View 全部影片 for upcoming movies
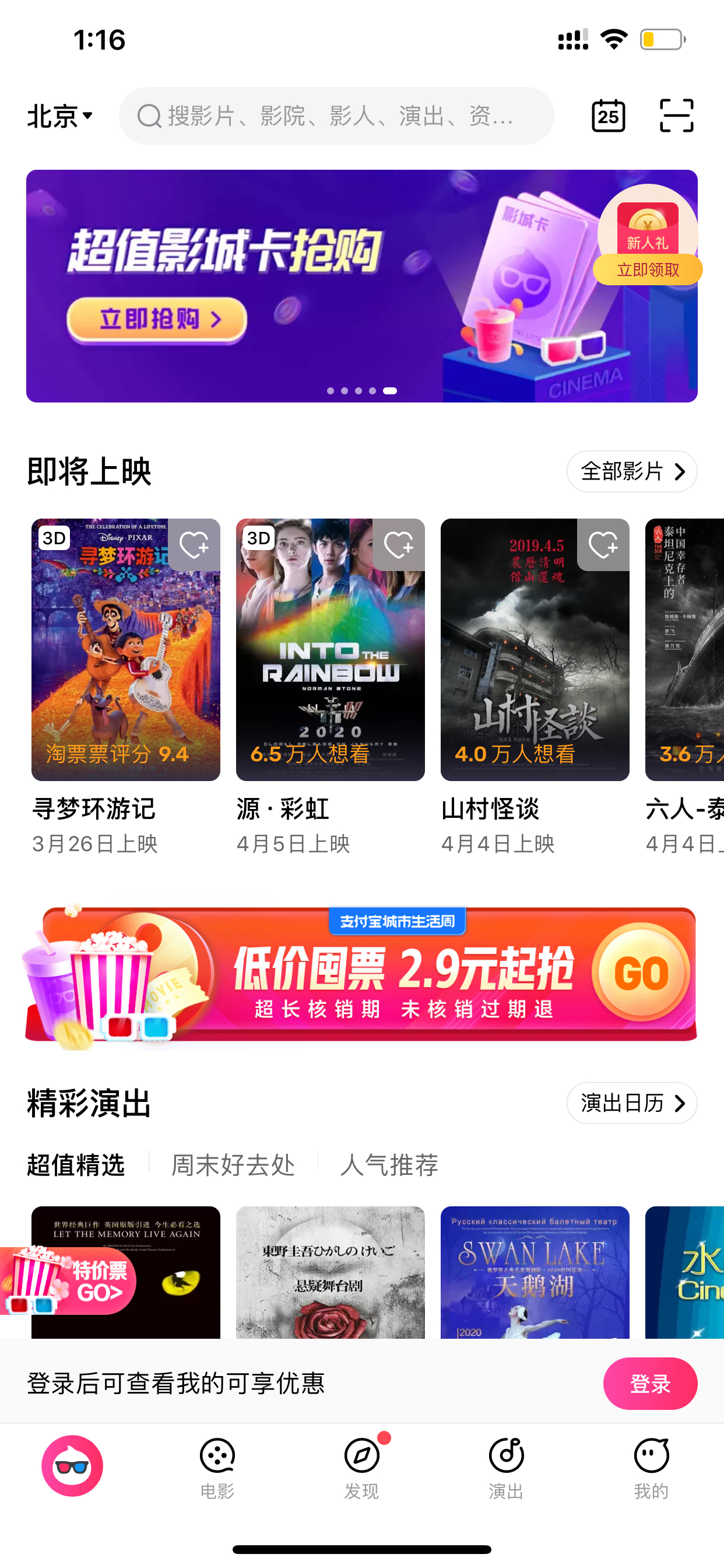Screen dimensions: 724x1568 pos(631,471)
